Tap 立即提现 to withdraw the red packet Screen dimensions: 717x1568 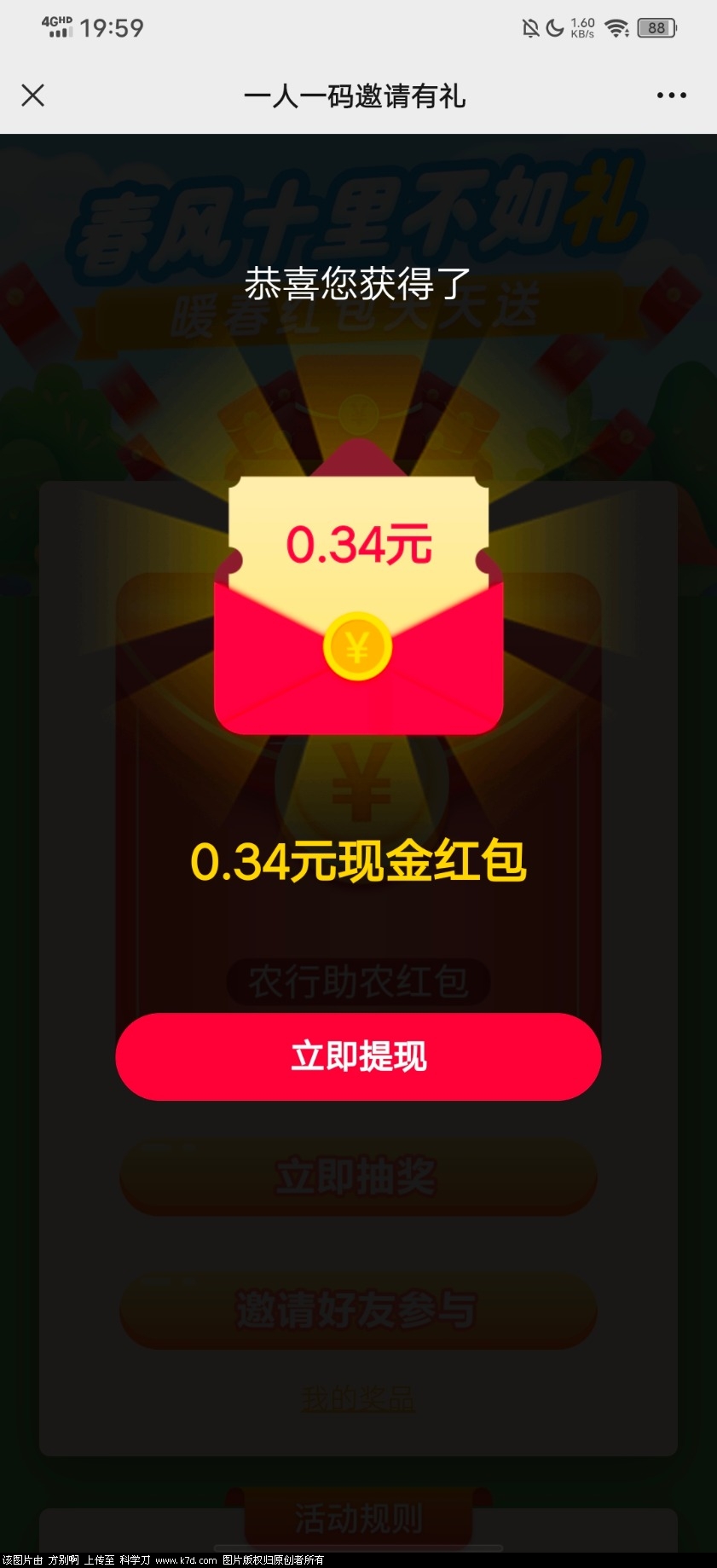pos(358,1056)
